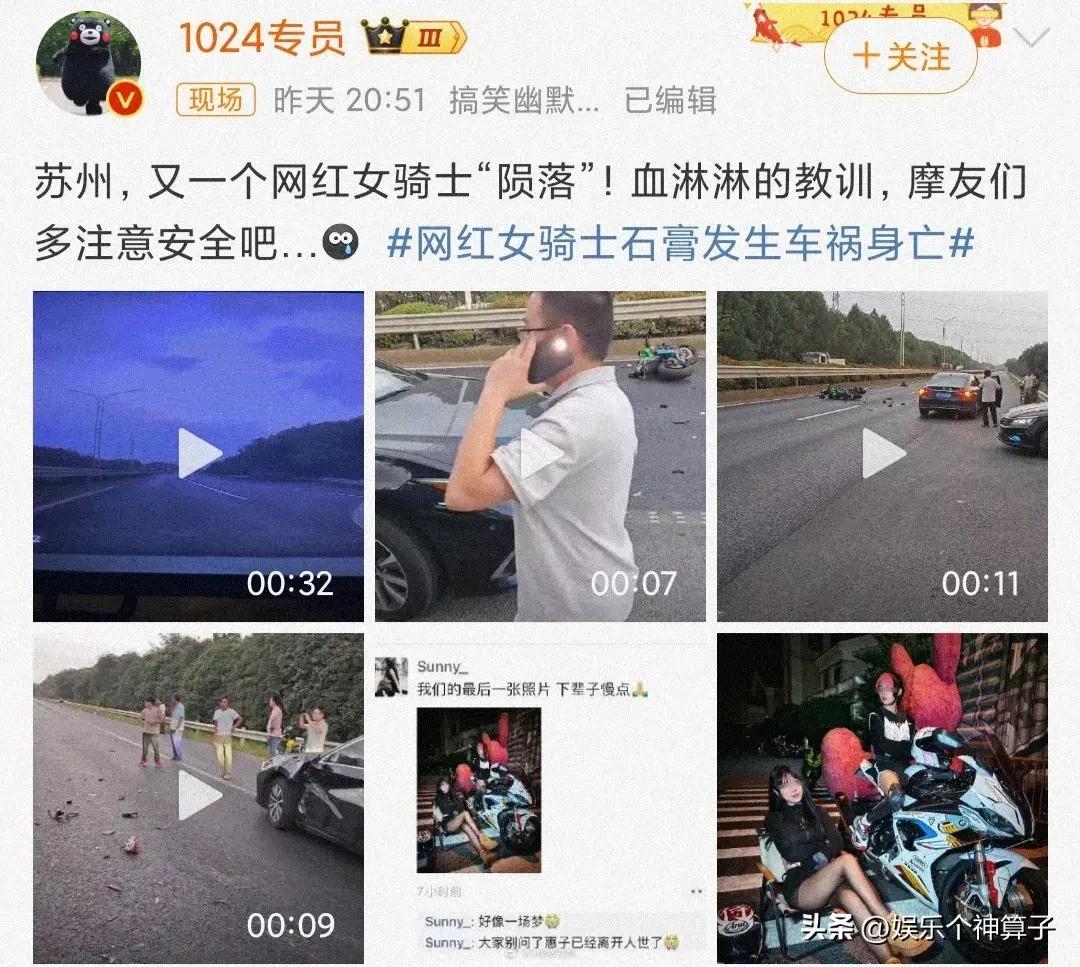
Task: Play the 00:07 video of man on phone
Action: [540, 455]
